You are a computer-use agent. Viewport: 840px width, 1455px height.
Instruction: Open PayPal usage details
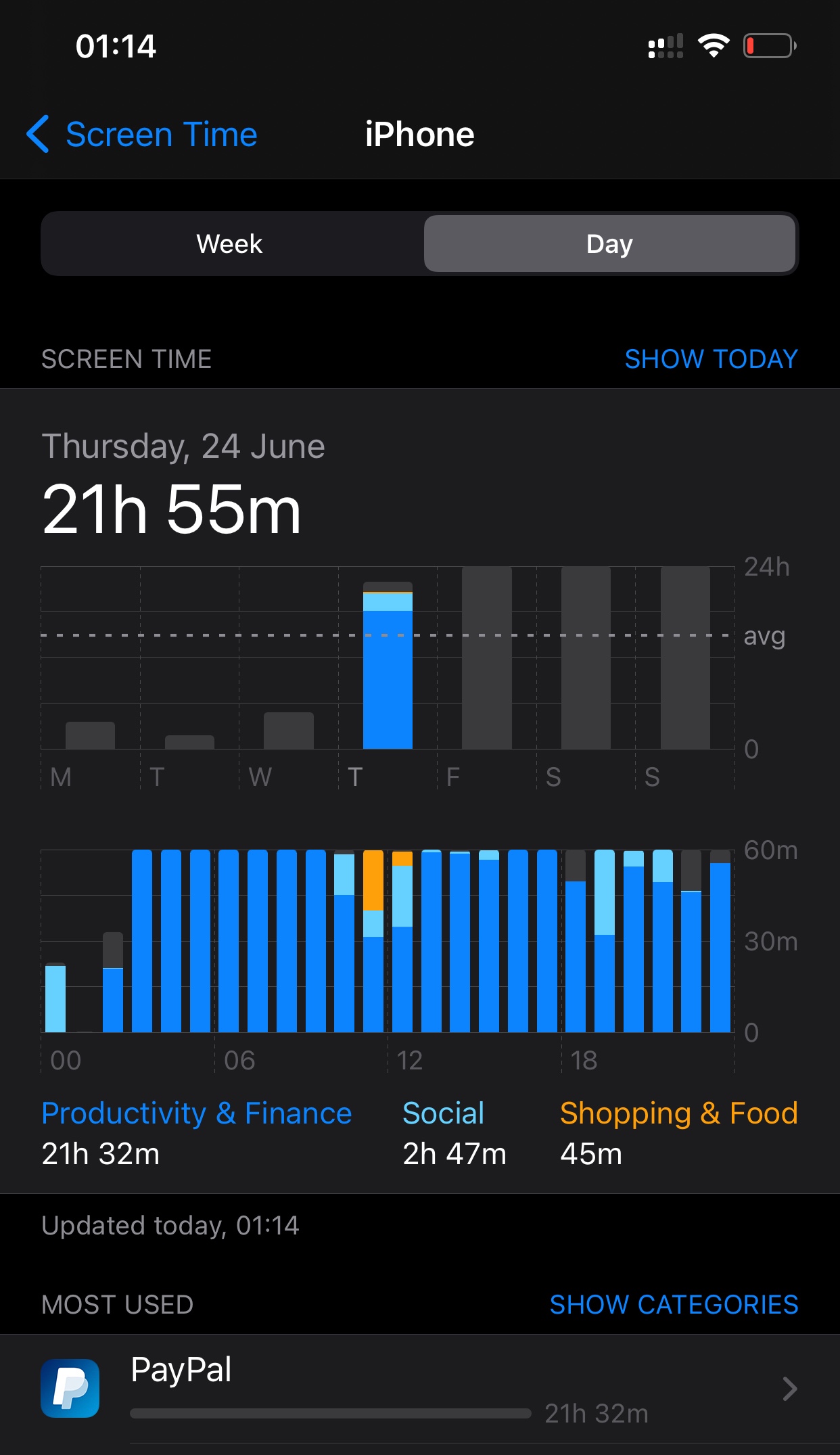pyautogui.click(x=419, y=1388)
